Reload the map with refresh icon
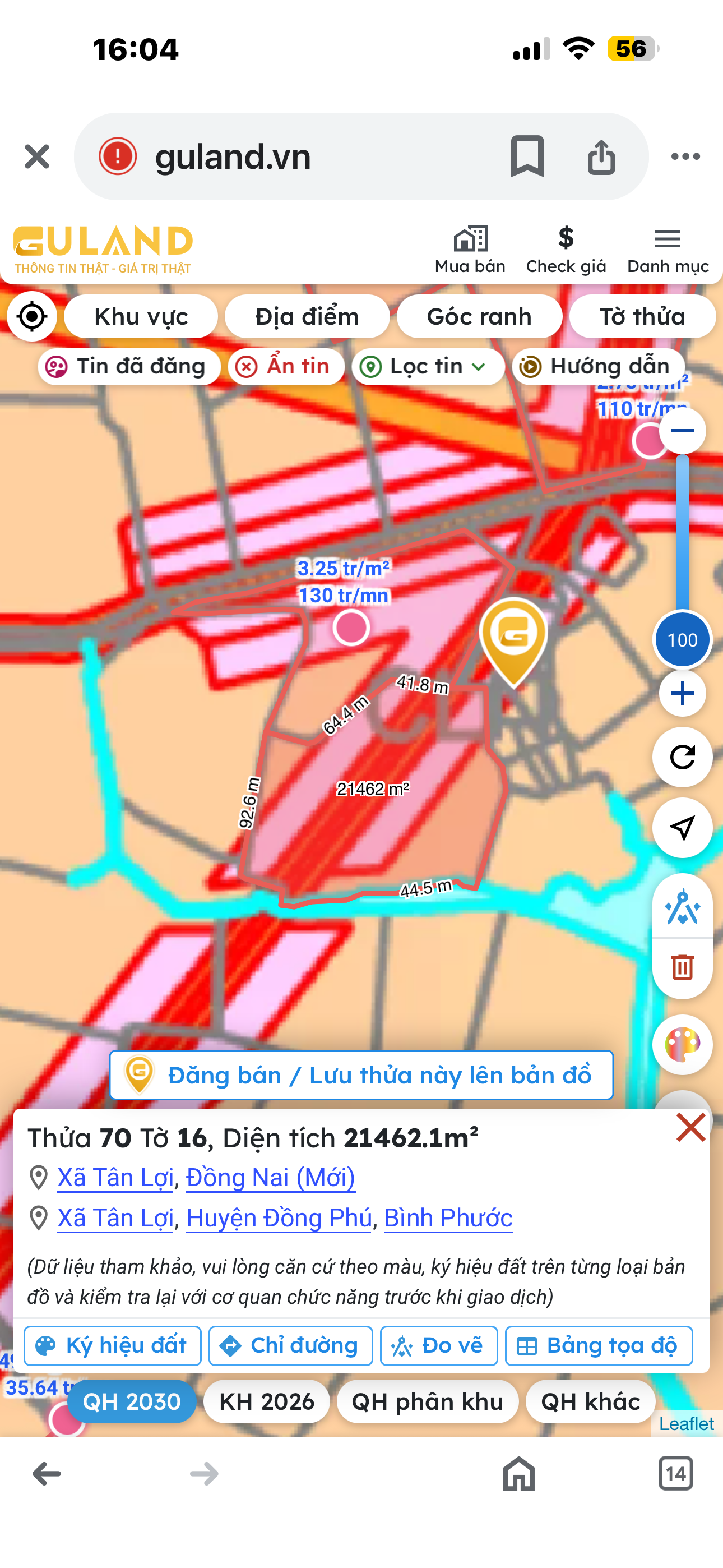 (682, 757)
